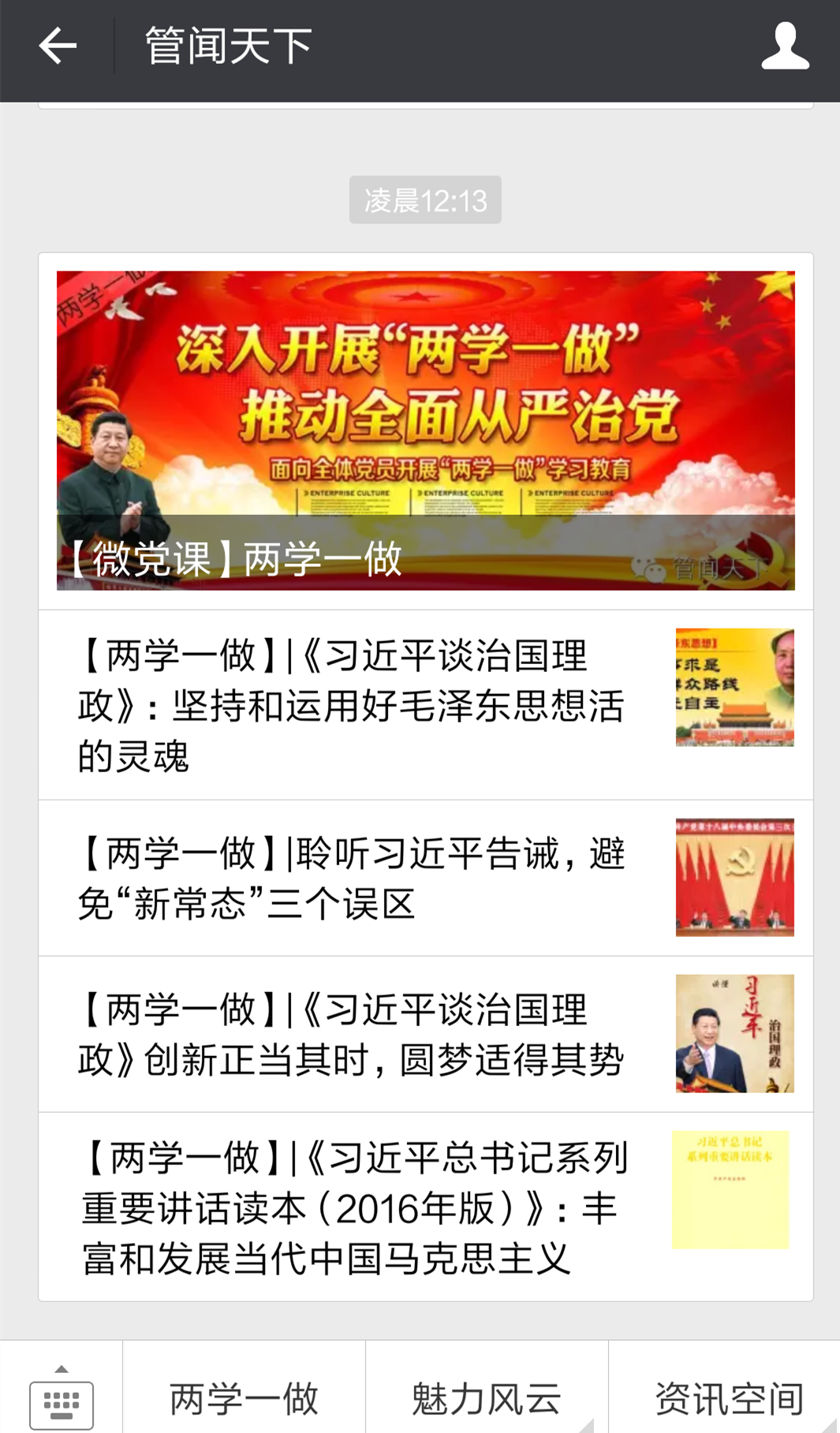Open the 【微党课】两学一做 banner article
This screenshot has width=840, height=1433.
[426, 431]
